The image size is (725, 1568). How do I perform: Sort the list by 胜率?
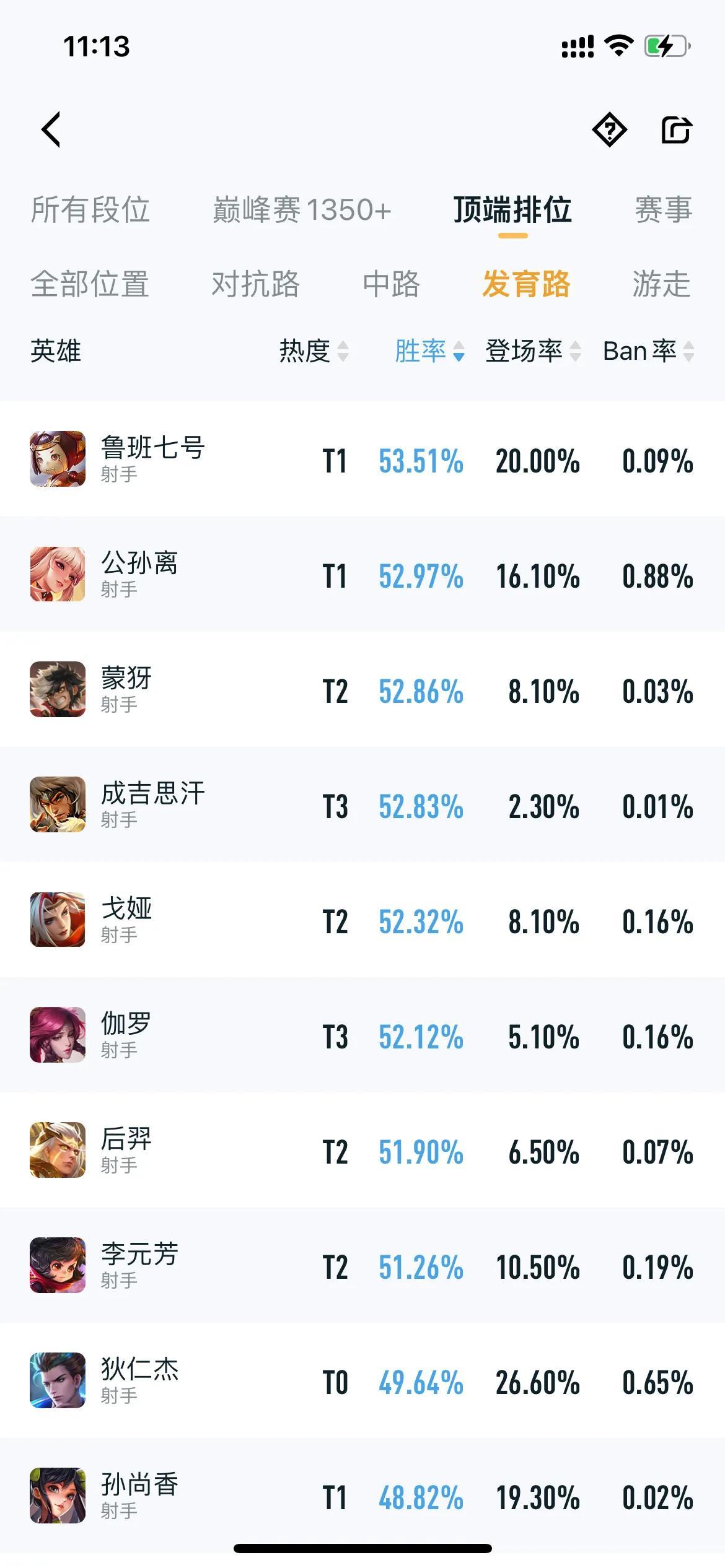[429, 351]
